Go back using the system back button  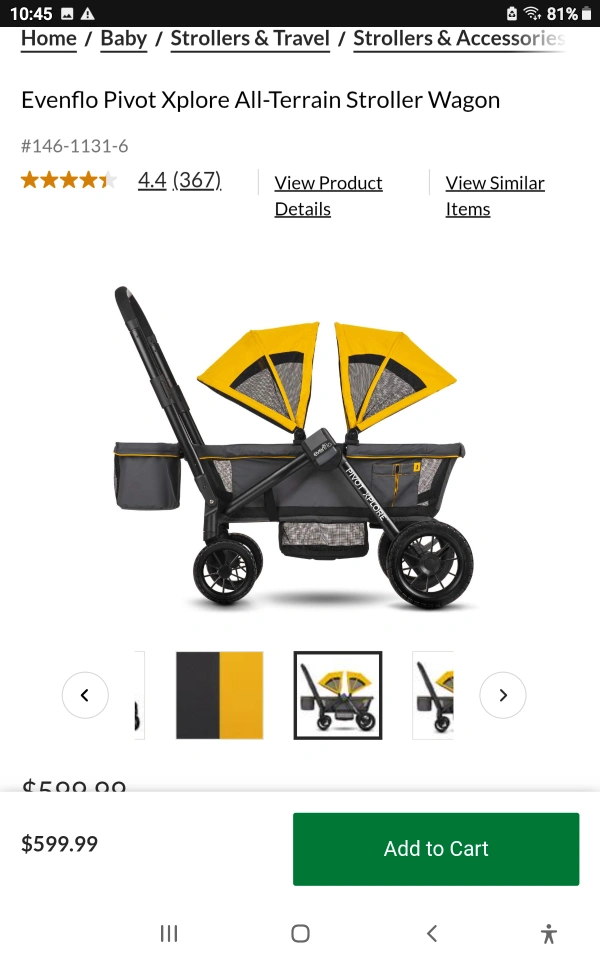click(x=432, y=934)
